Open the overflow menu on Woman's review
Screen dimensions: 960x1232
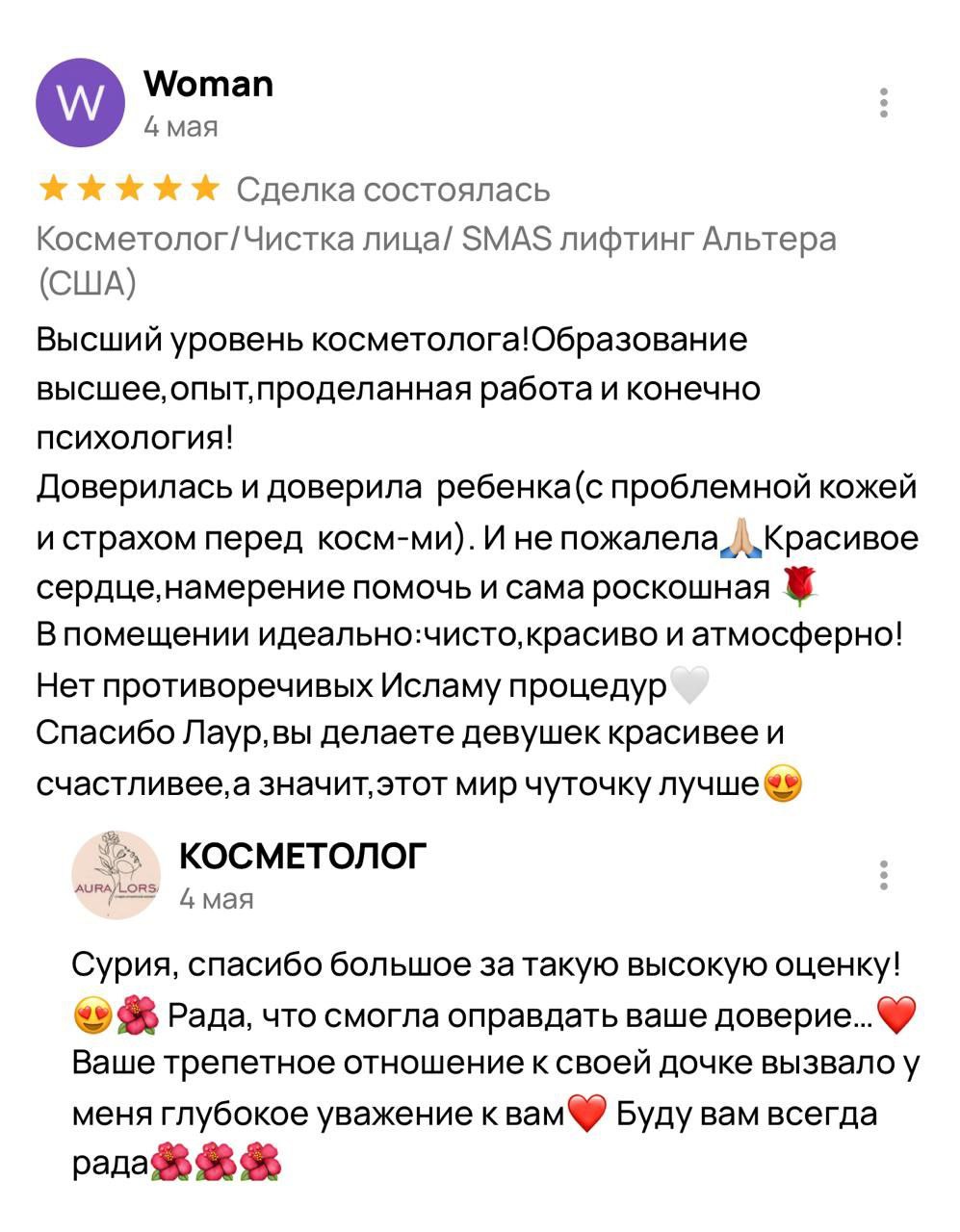coord(883,103)
